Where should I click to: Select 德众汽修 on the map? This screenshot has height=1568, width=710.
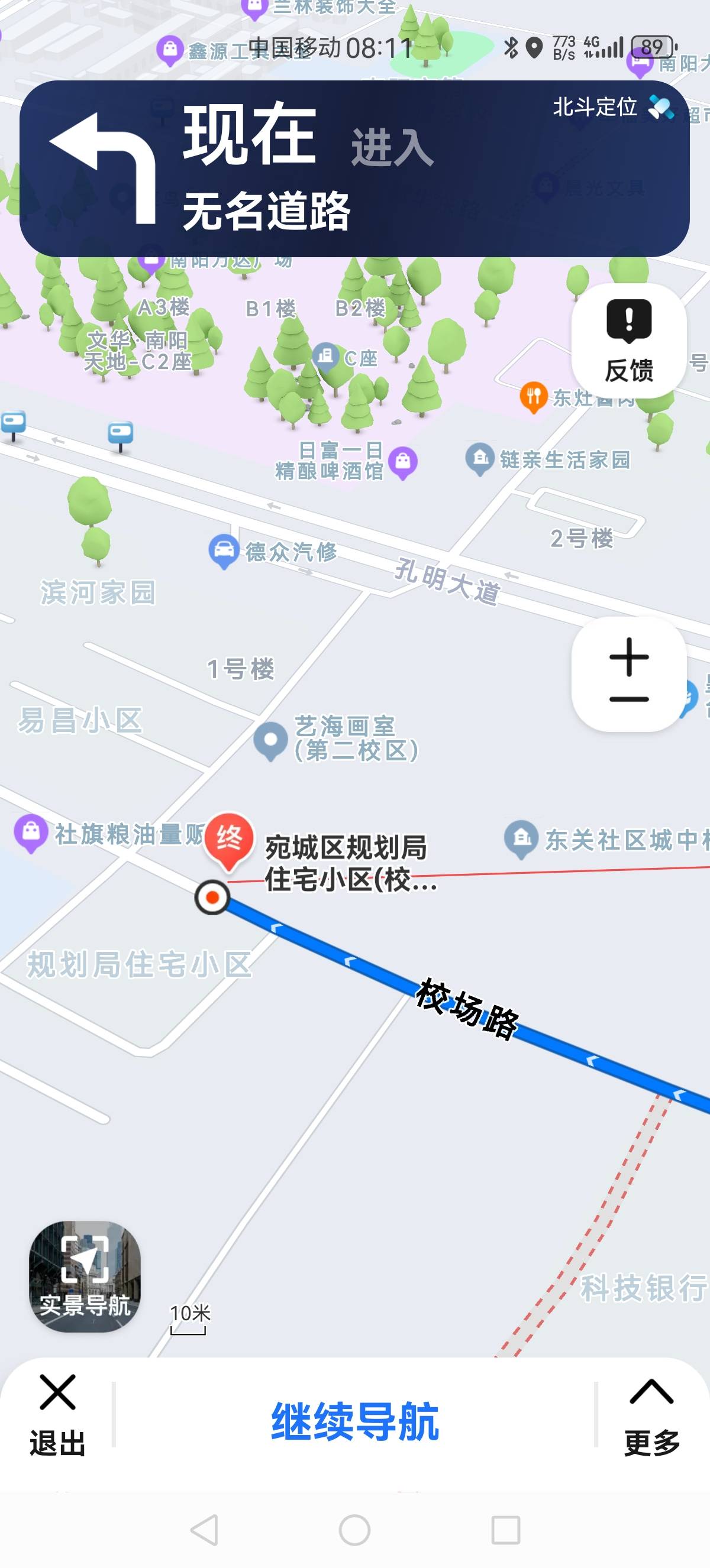(x=273, y=552)
